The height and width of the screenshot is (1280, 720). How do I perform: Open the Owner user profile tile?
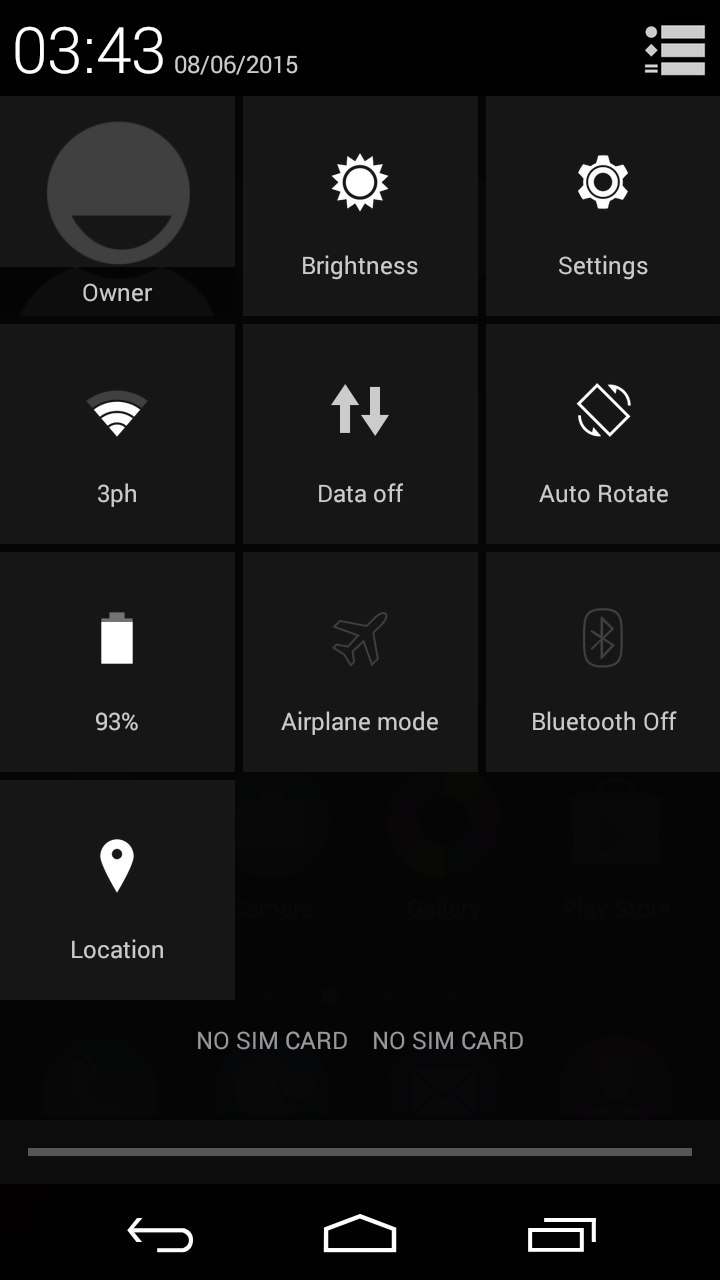[117, 207]
